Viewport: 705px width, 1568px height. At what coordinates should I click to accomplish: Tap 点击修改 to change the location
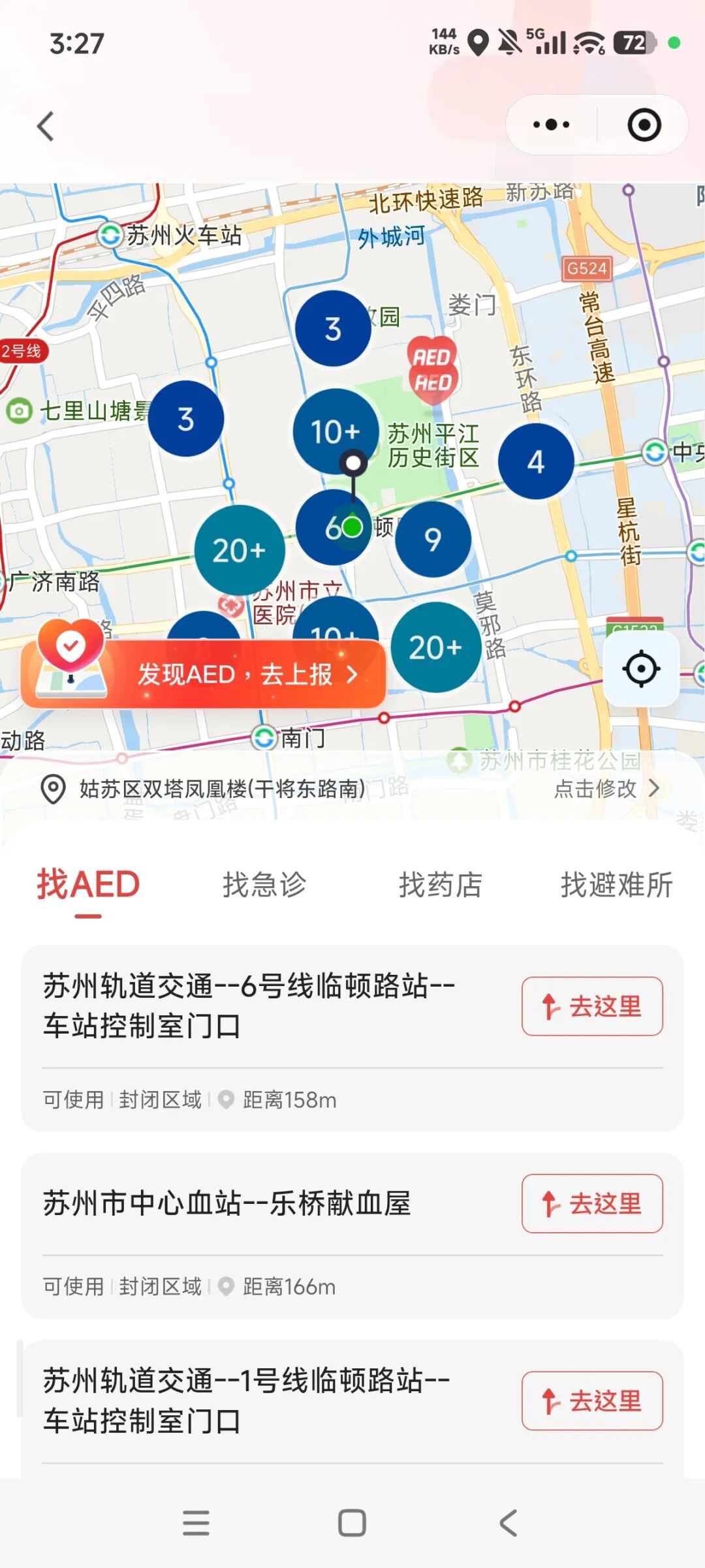pos(606,789)
